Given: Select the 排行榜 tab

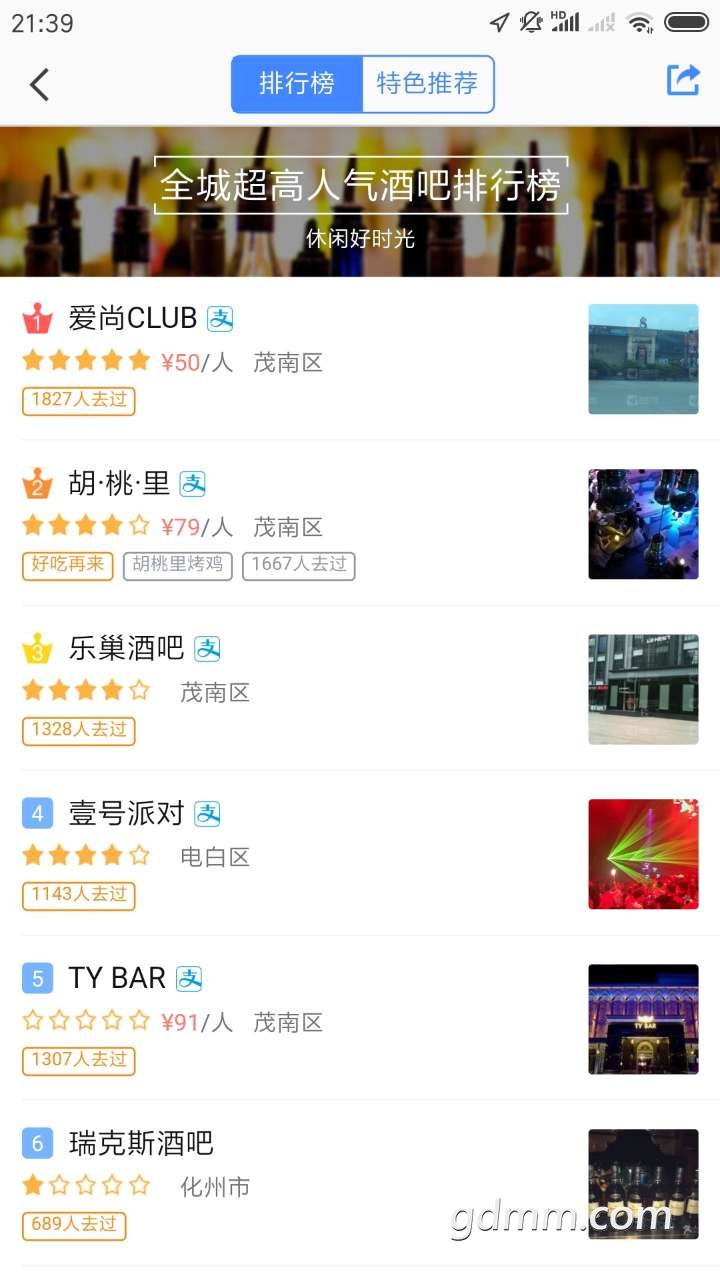Looking at the screenshot, I should pos(297,84).
